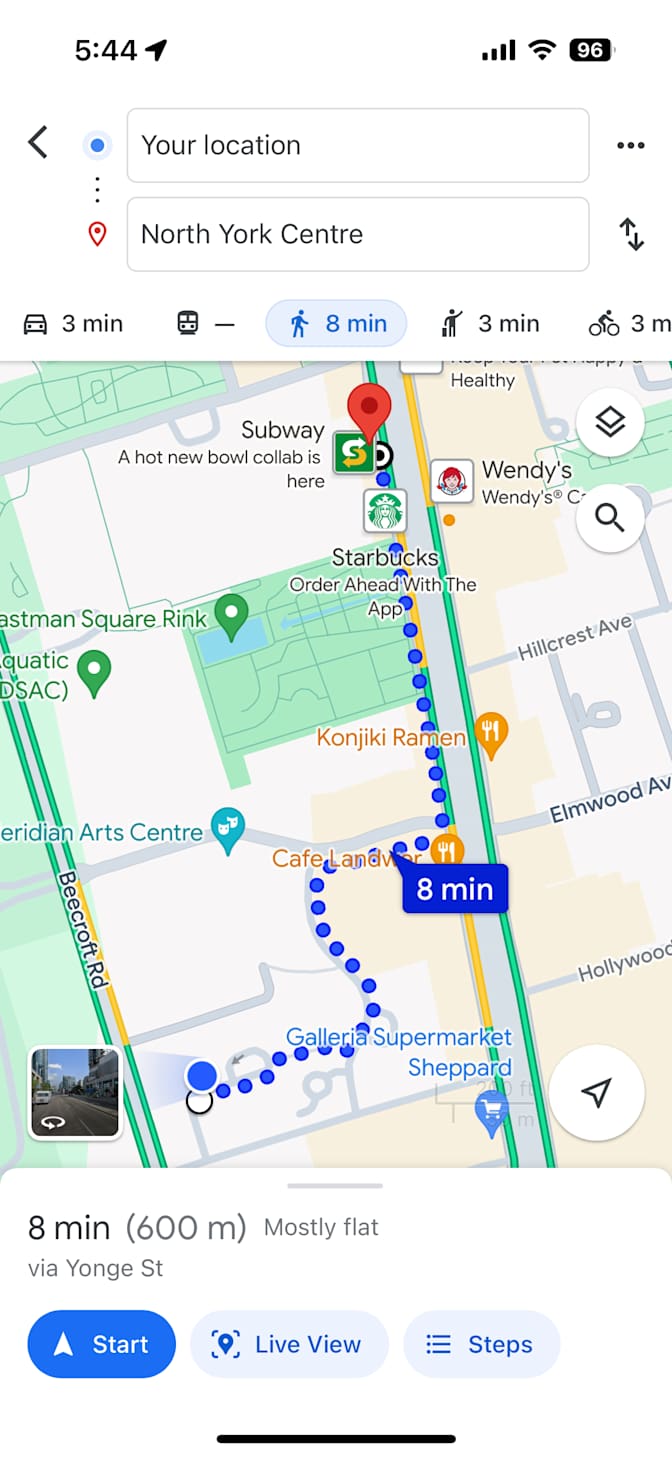
Task: Launch Live View
Action: 288,1344
